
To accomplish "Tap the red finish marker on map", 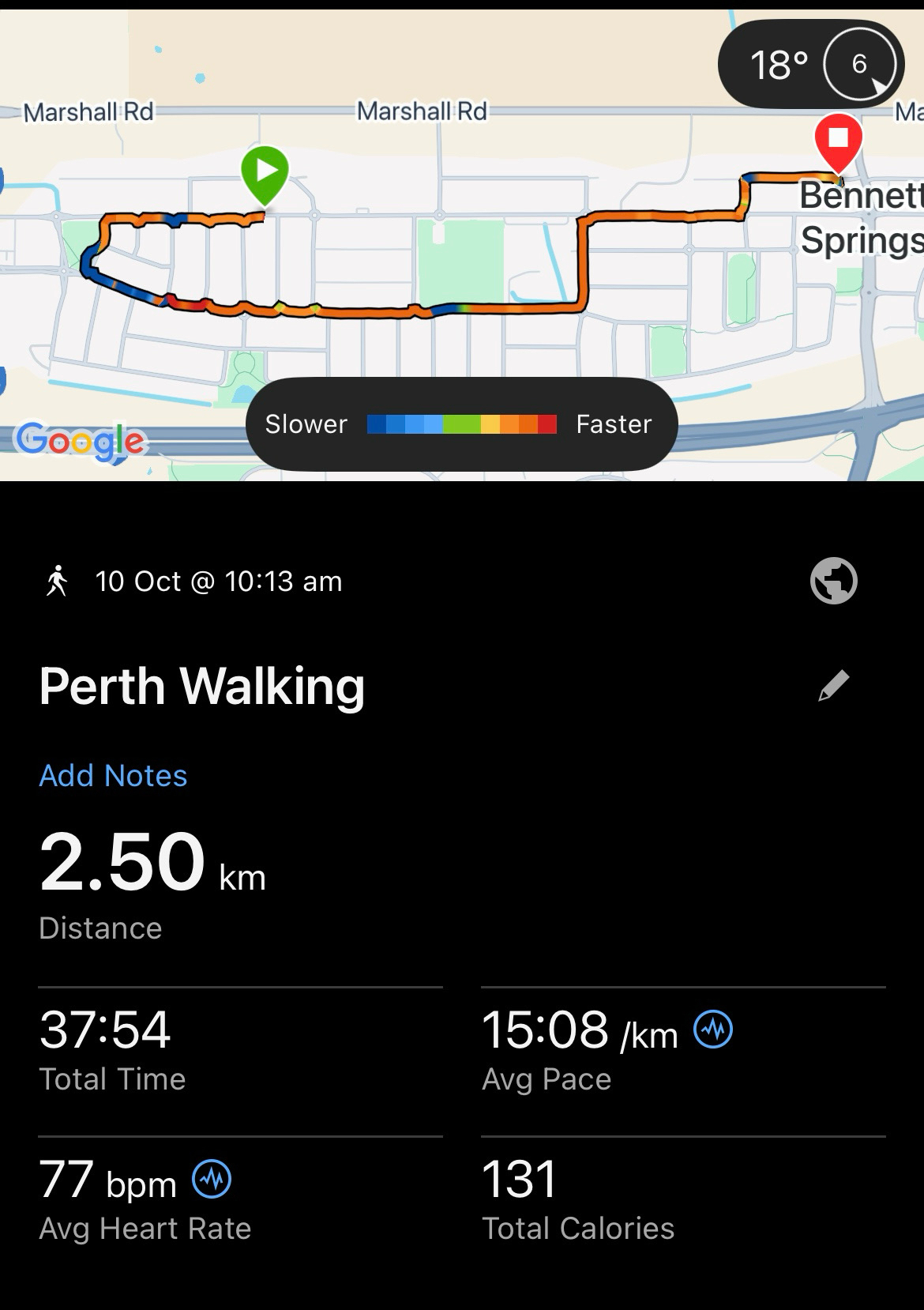I will click(838, 141).
